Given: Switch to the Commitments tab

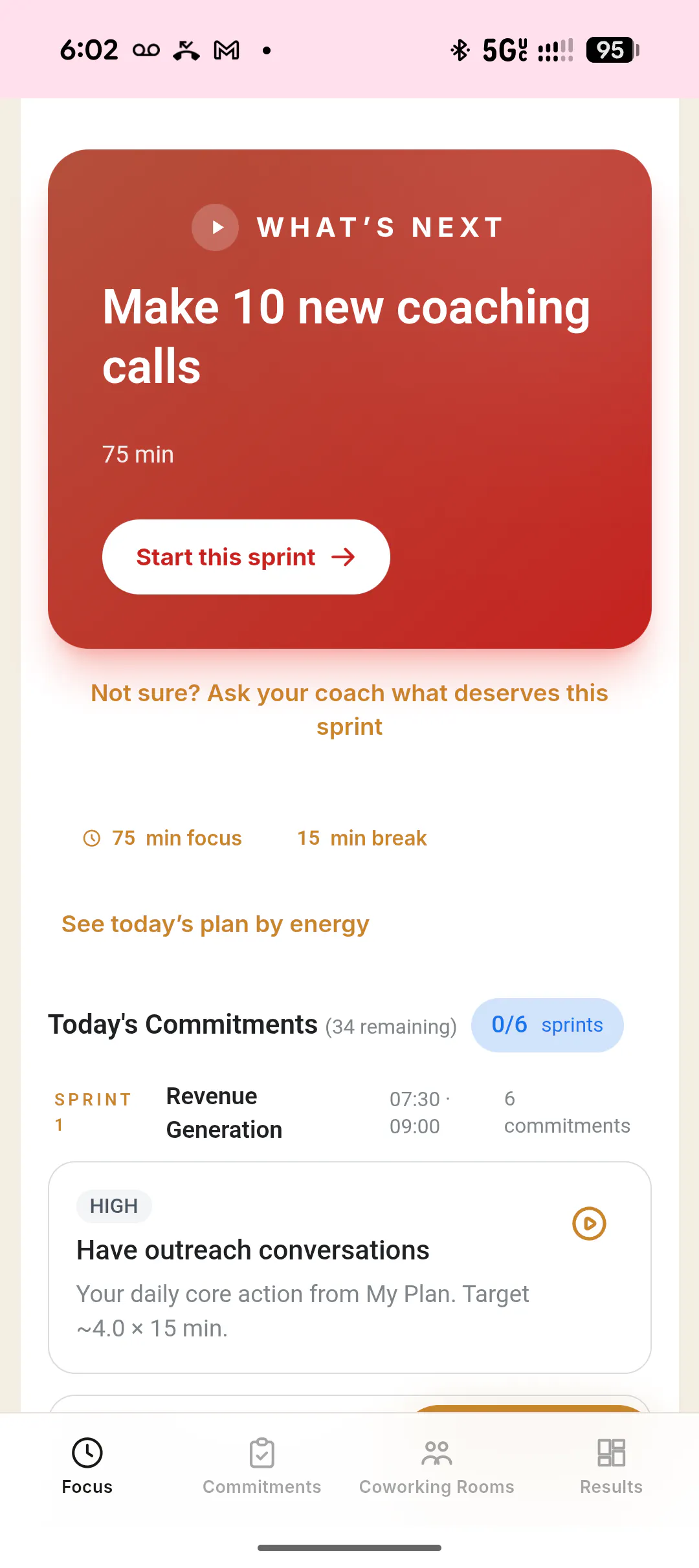Looking at the screenshot, I should (x=262, y=1467).
